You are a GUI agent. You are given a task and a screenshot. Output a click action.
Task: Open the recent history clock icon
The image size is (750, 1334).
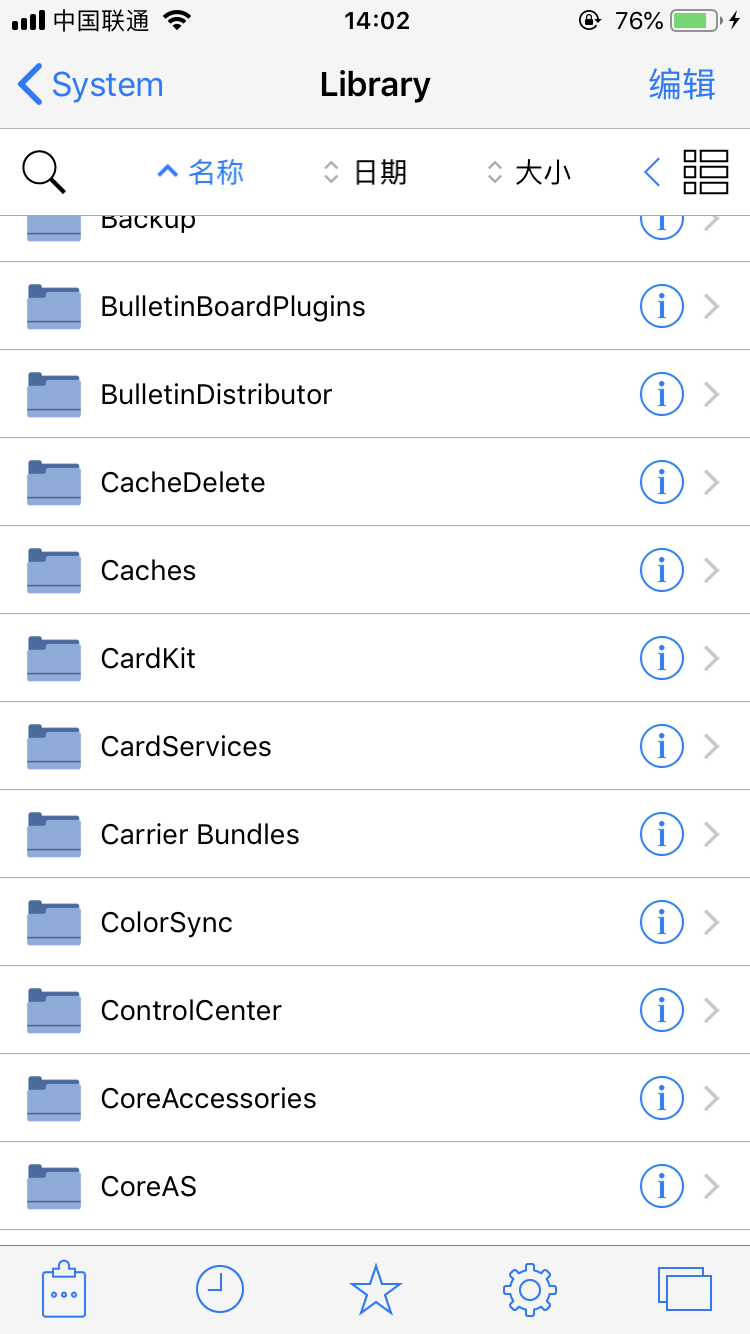click(220, 1289)
